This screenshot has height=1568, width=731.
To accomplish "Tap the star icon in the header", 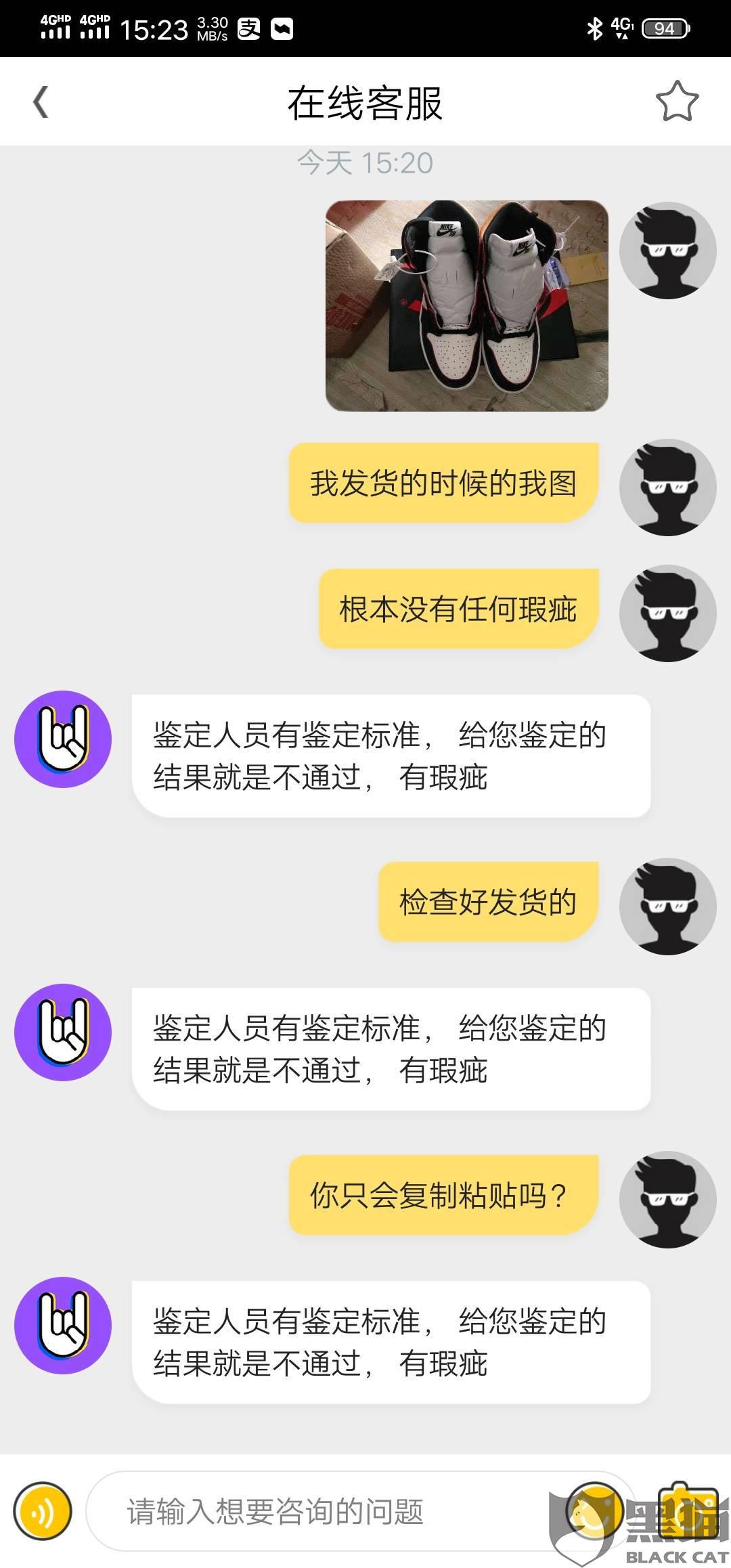I will coord(677,102).
